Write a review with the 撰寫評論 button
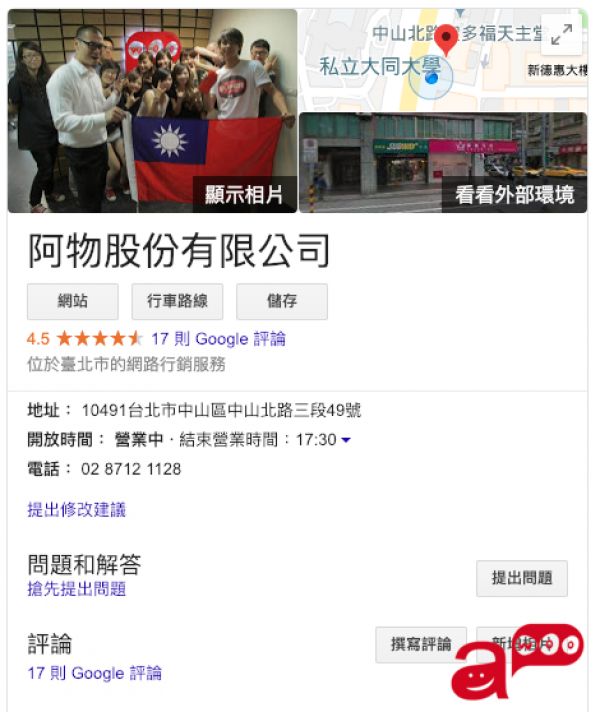 tap(421, 644)
